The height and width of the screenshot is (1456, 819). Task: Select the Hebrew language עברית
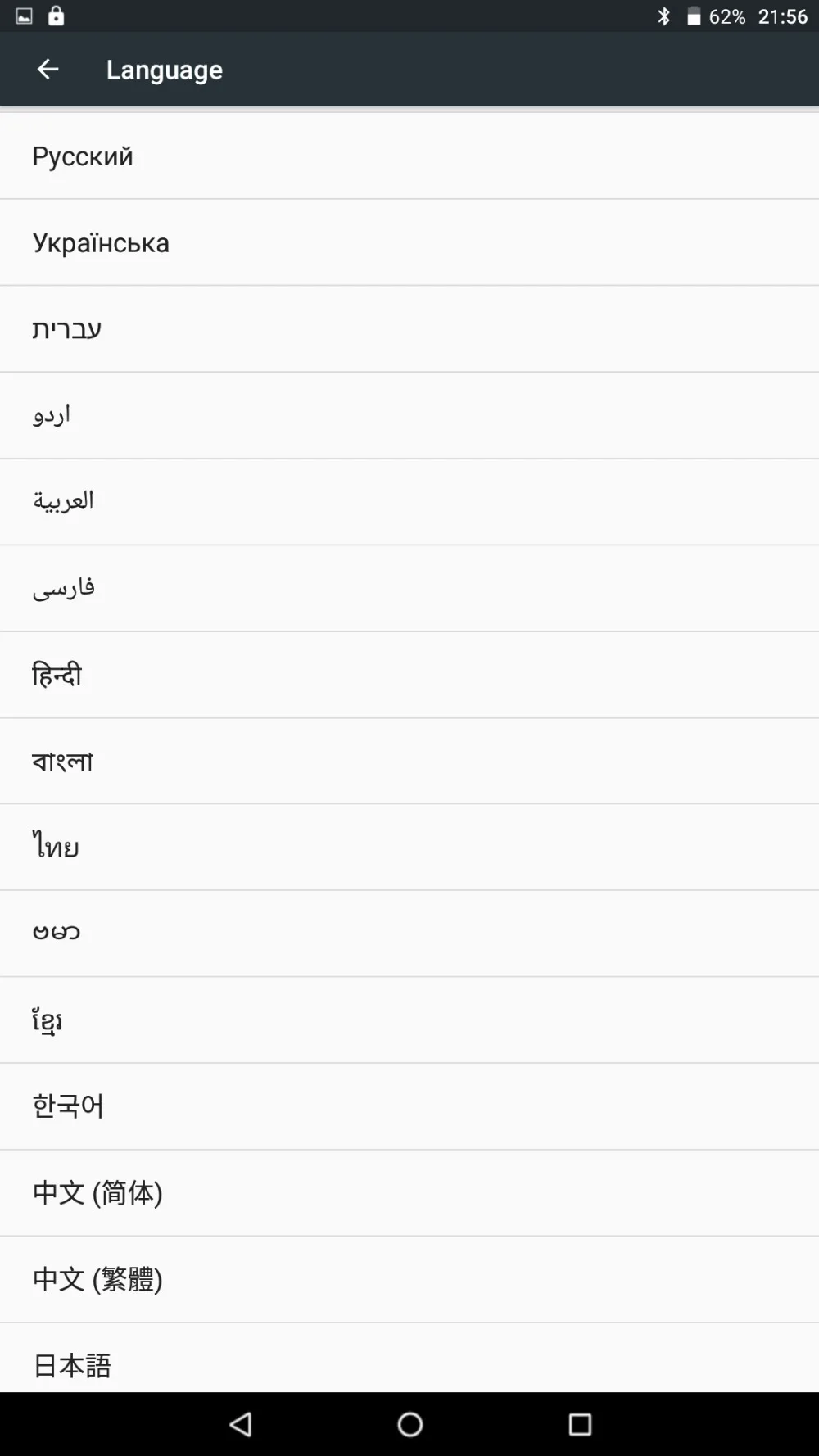(67, 328)
